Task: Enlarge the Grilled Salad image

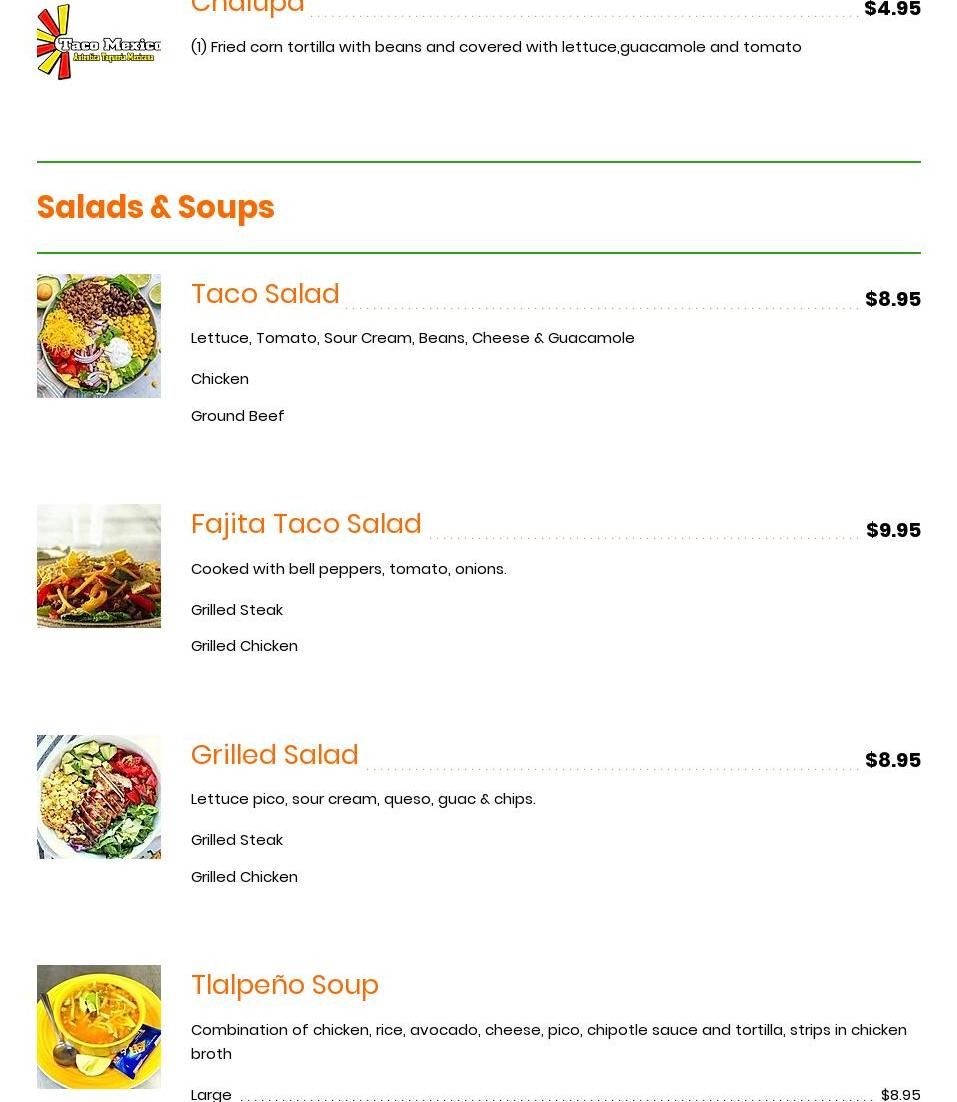Action: [x=98, y=797]
